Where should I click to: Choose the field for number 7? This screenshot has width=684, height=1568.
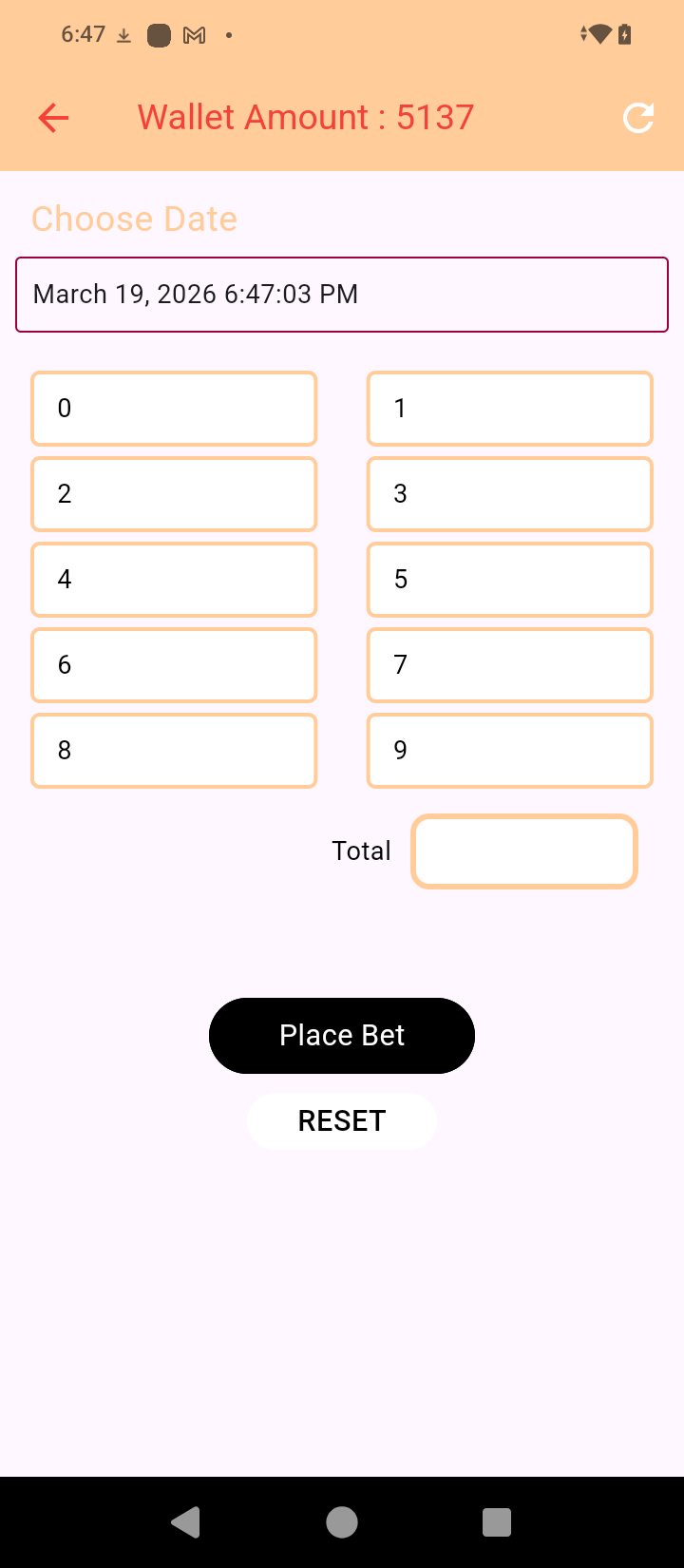510,665
